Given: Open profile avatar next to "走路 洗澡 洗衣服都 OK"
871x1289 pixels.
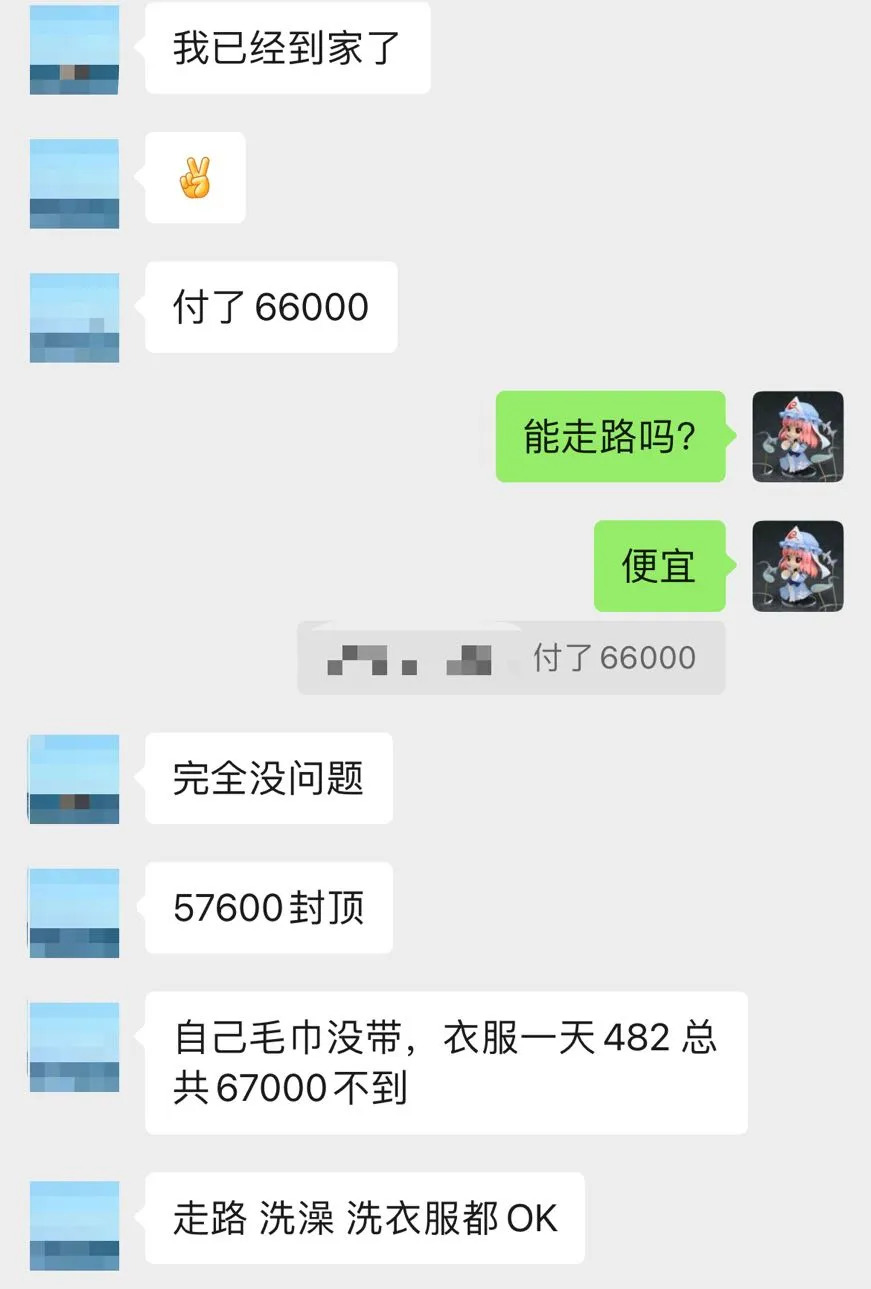Looking at the screenshot, I should 74,1225.
